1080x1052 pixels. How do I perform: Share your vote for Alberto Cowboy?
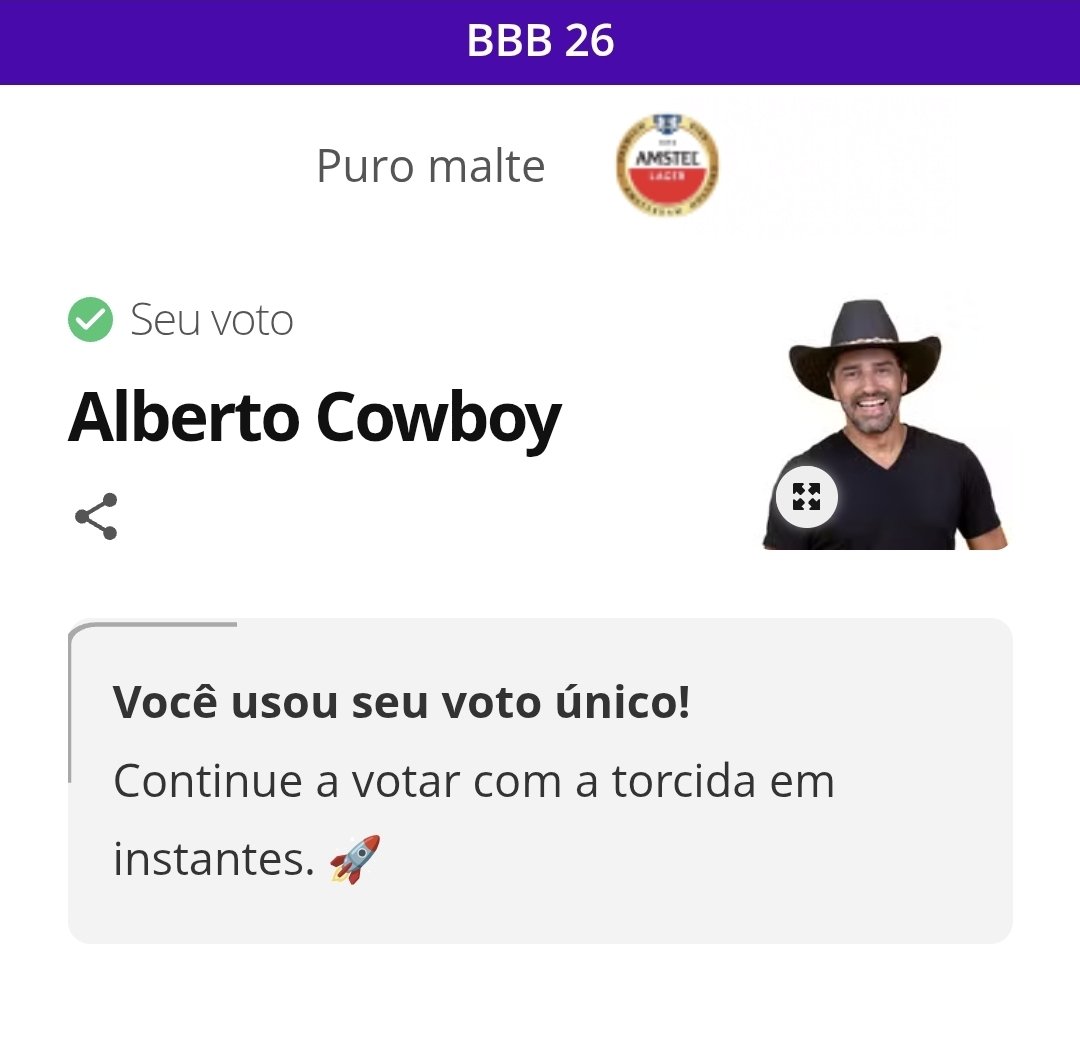tap(96, 517)
